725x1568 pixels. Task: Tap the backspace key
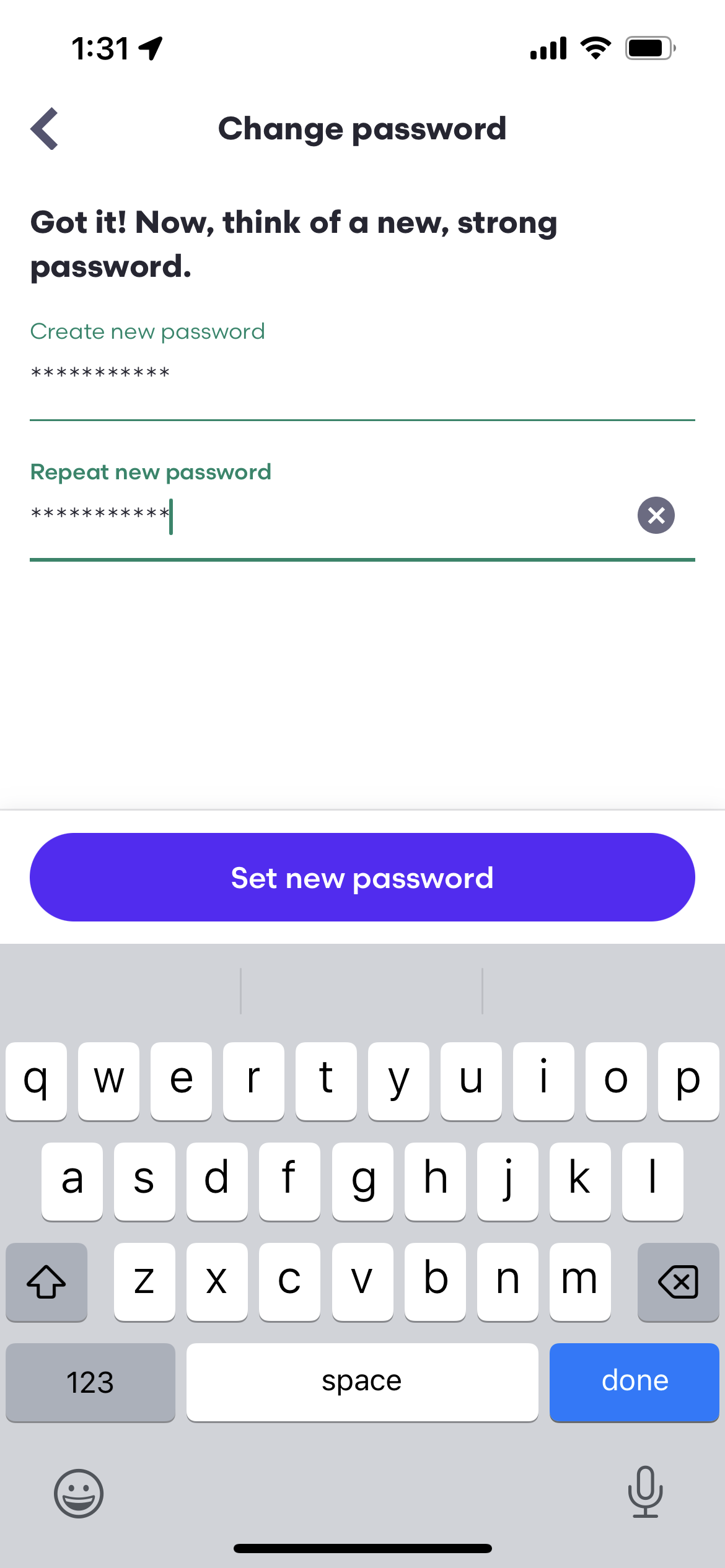point(677,1282)
